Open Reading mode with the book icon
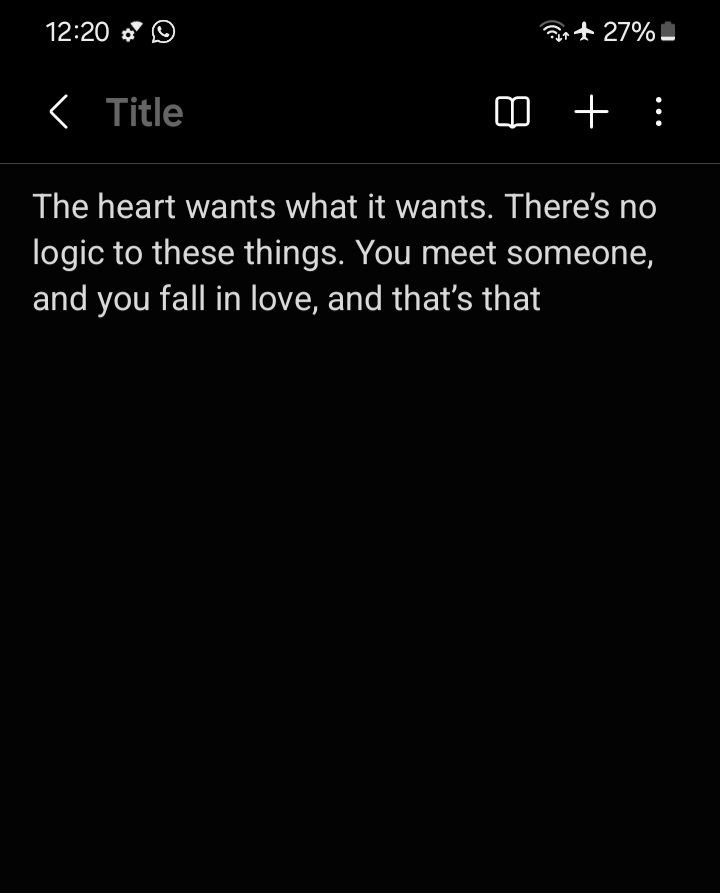This screenshot has width=720, height=893. tap(512, 112)
